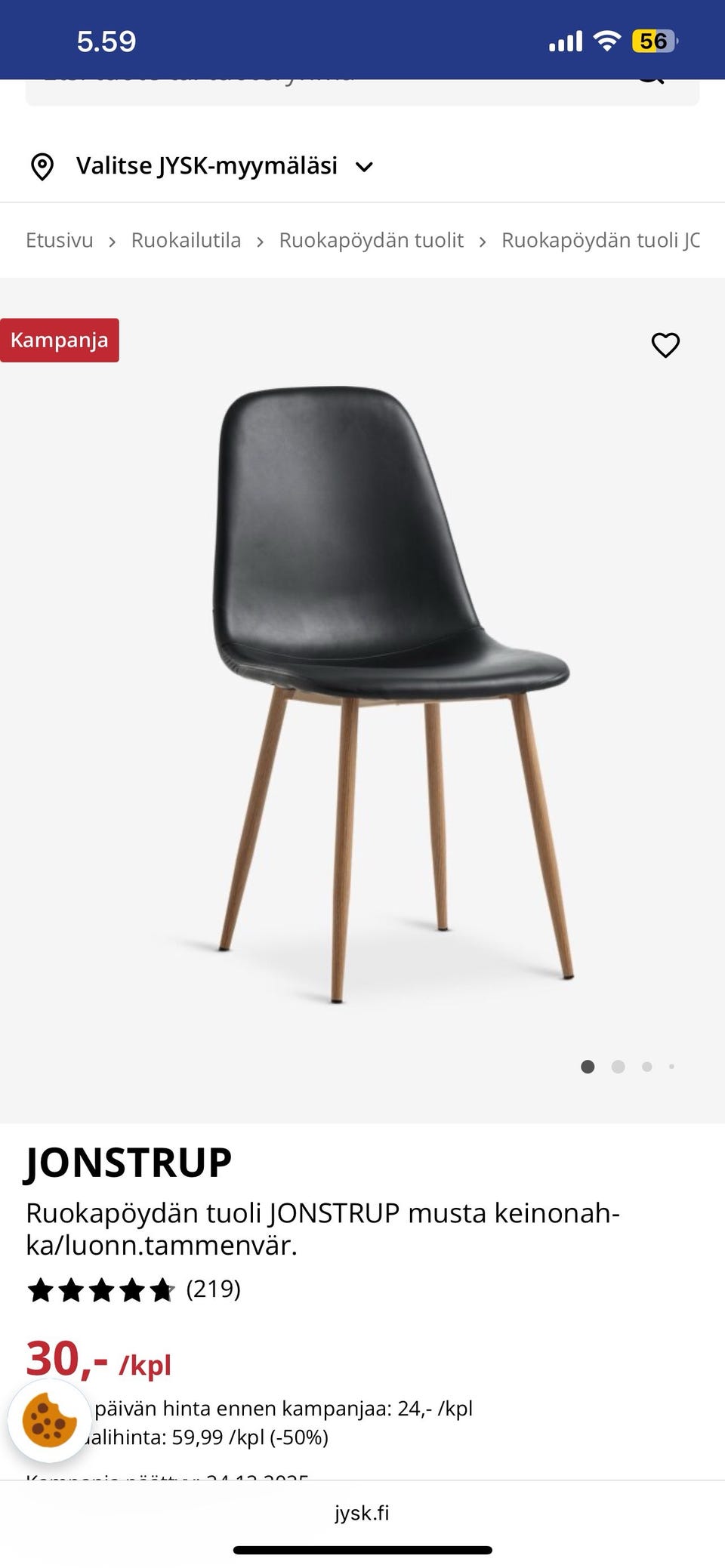Add JONSTRUP chair to favorites with heart
Screen dimensions: 725x1568
[665, 345]
